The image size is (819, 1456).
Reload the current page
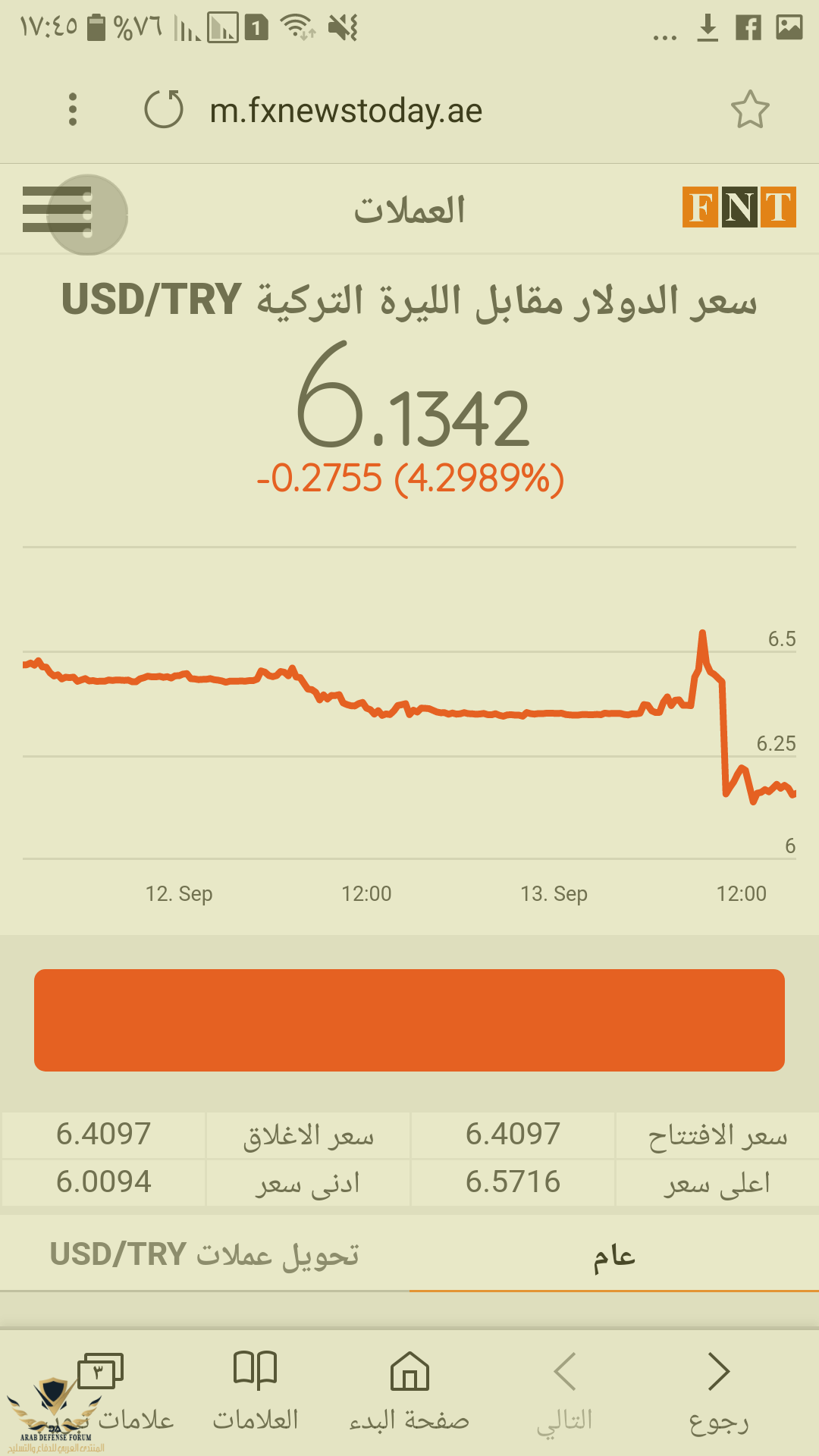pyautogui.click(x=164, y=110)
